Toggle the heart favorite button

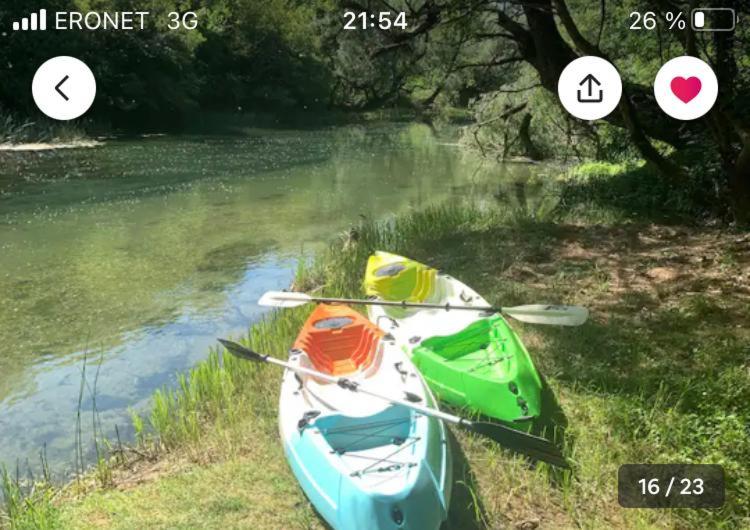click(x=686, y=88)
